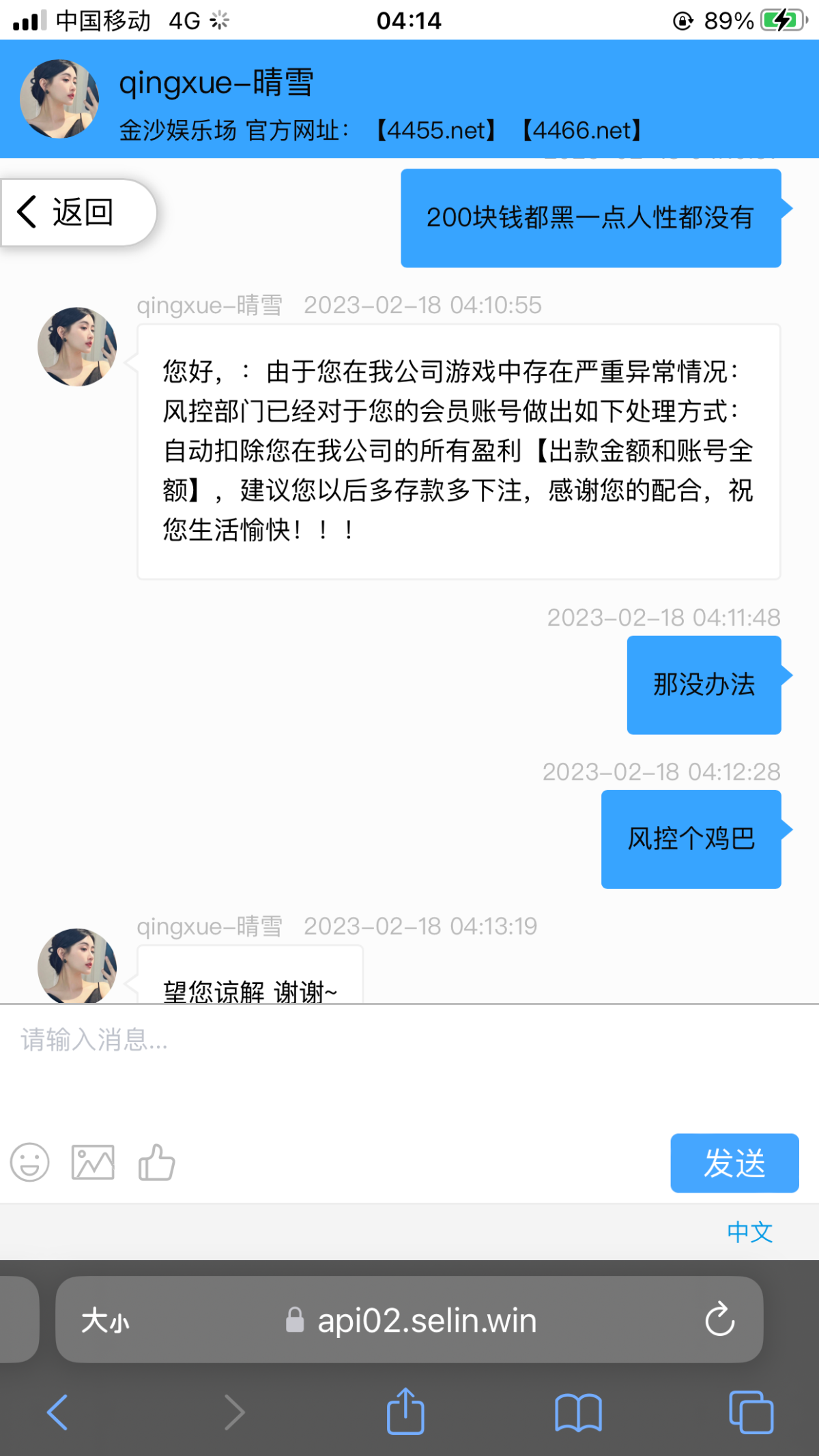Viewport: 819px width, 1456px height.
Task: Attach an image to the chat
Action: 94,1162
